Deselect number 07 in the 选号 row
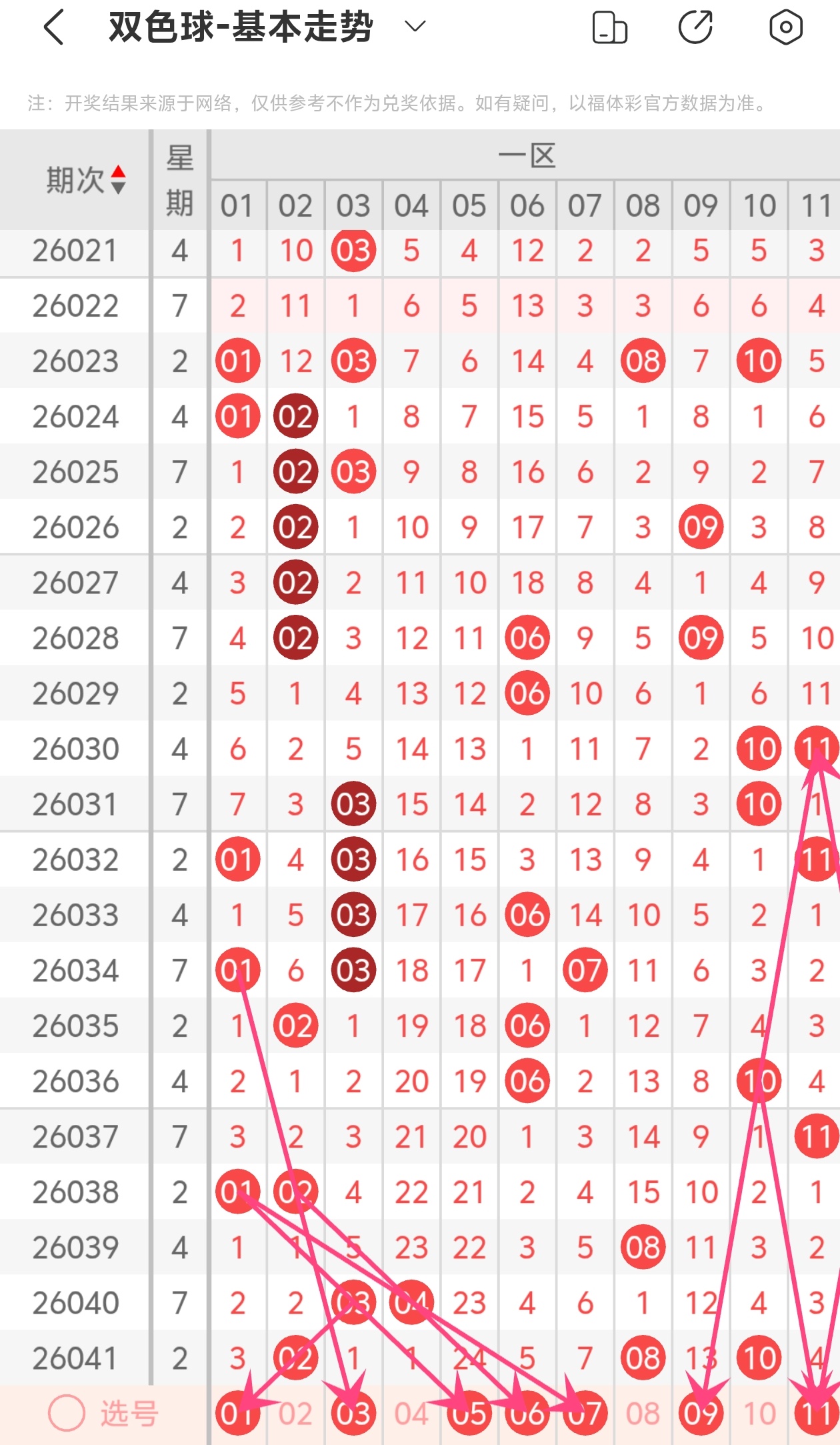Screen dimensions: 840x1445 (x=585, y=1413)
